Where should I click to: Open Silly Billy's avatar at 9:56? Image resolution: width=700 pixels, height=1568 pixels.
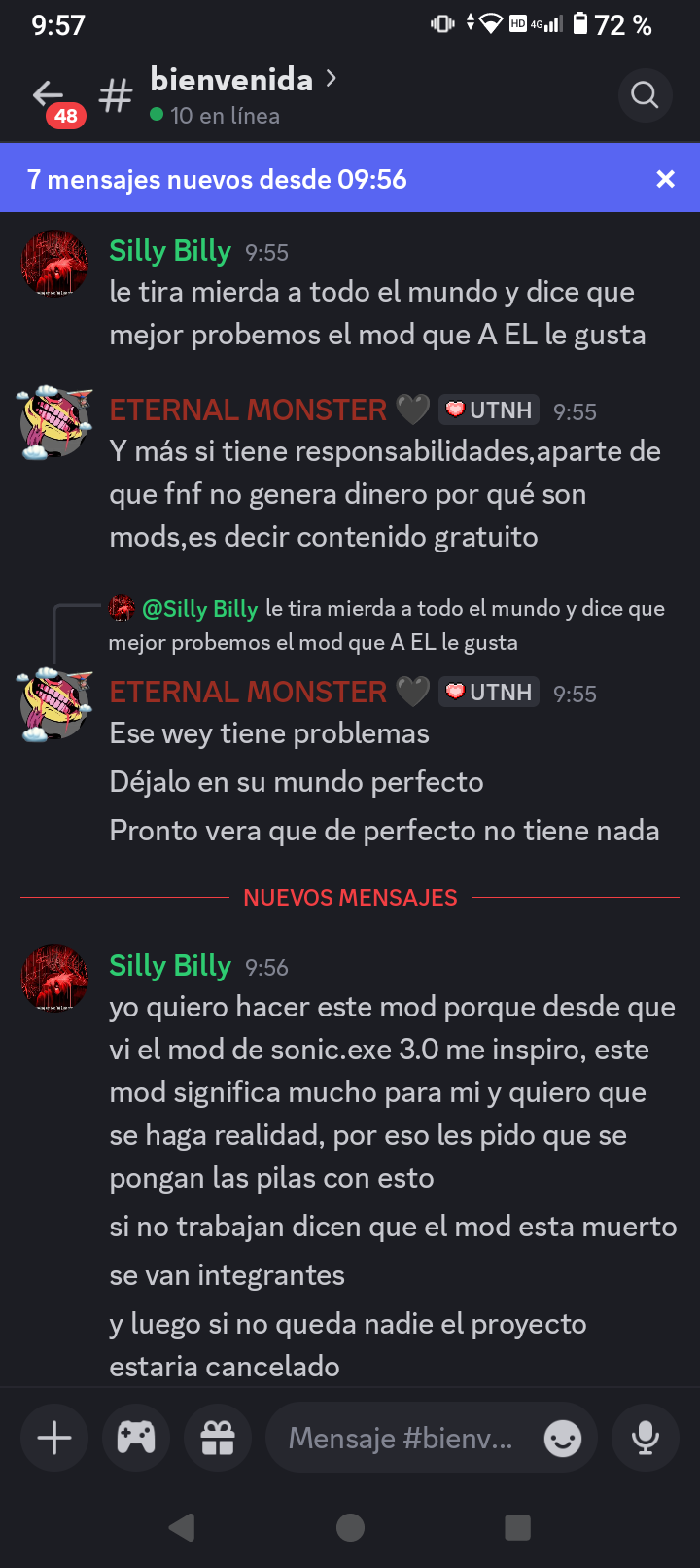[55, 978]
